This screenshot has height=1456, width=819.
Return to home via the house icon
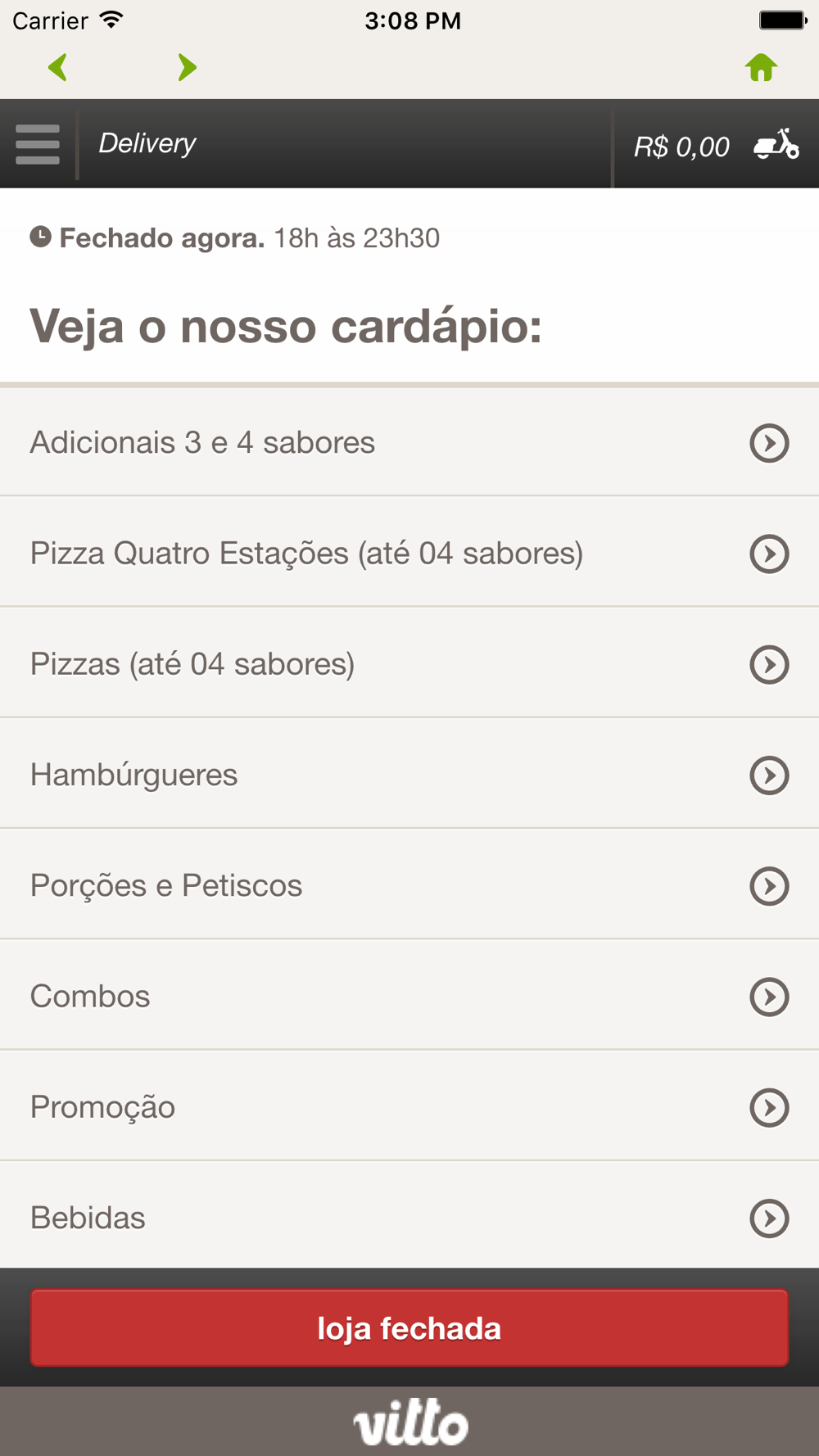(761, 67)
